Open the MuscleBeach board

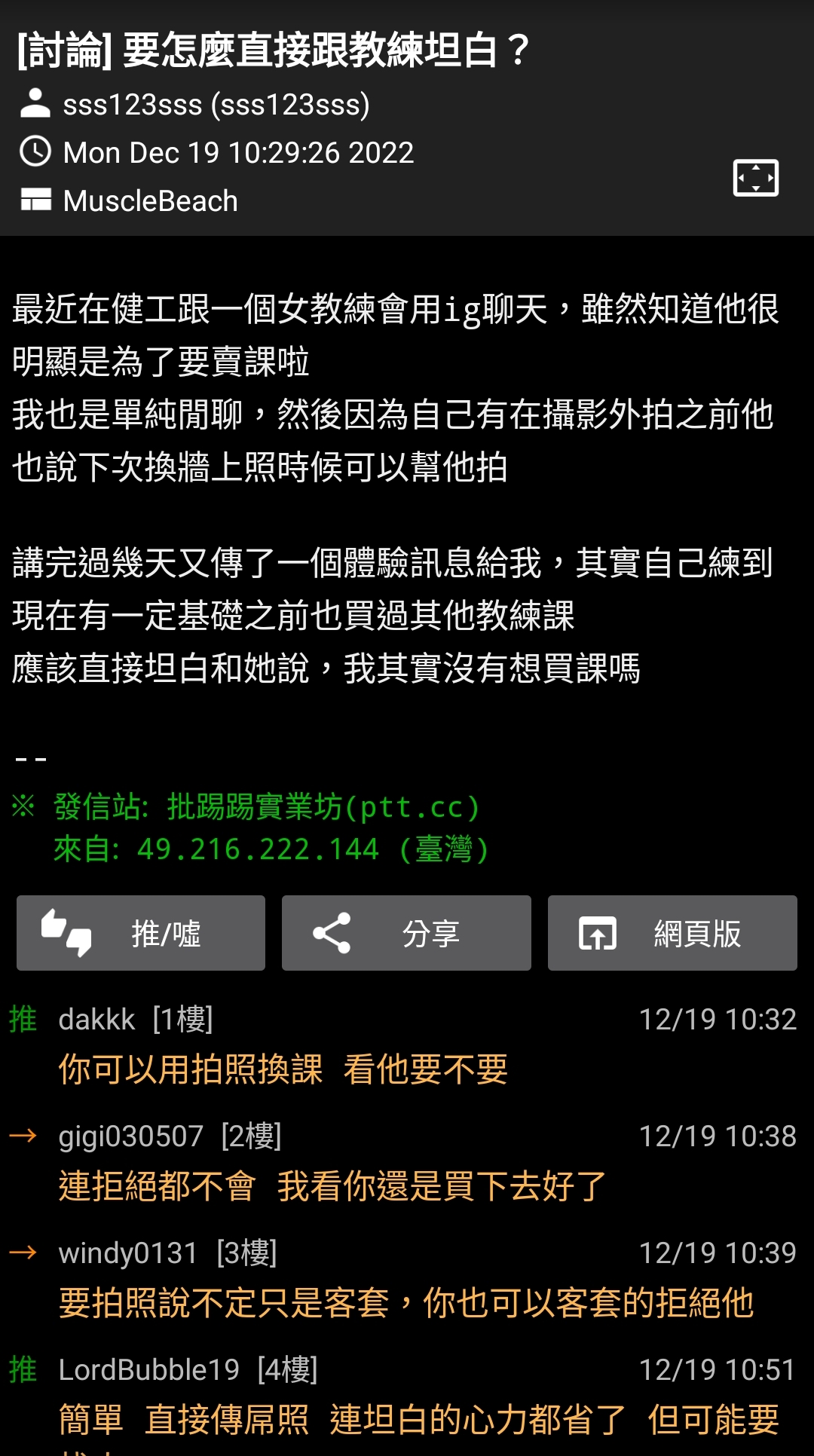point(150,201)
